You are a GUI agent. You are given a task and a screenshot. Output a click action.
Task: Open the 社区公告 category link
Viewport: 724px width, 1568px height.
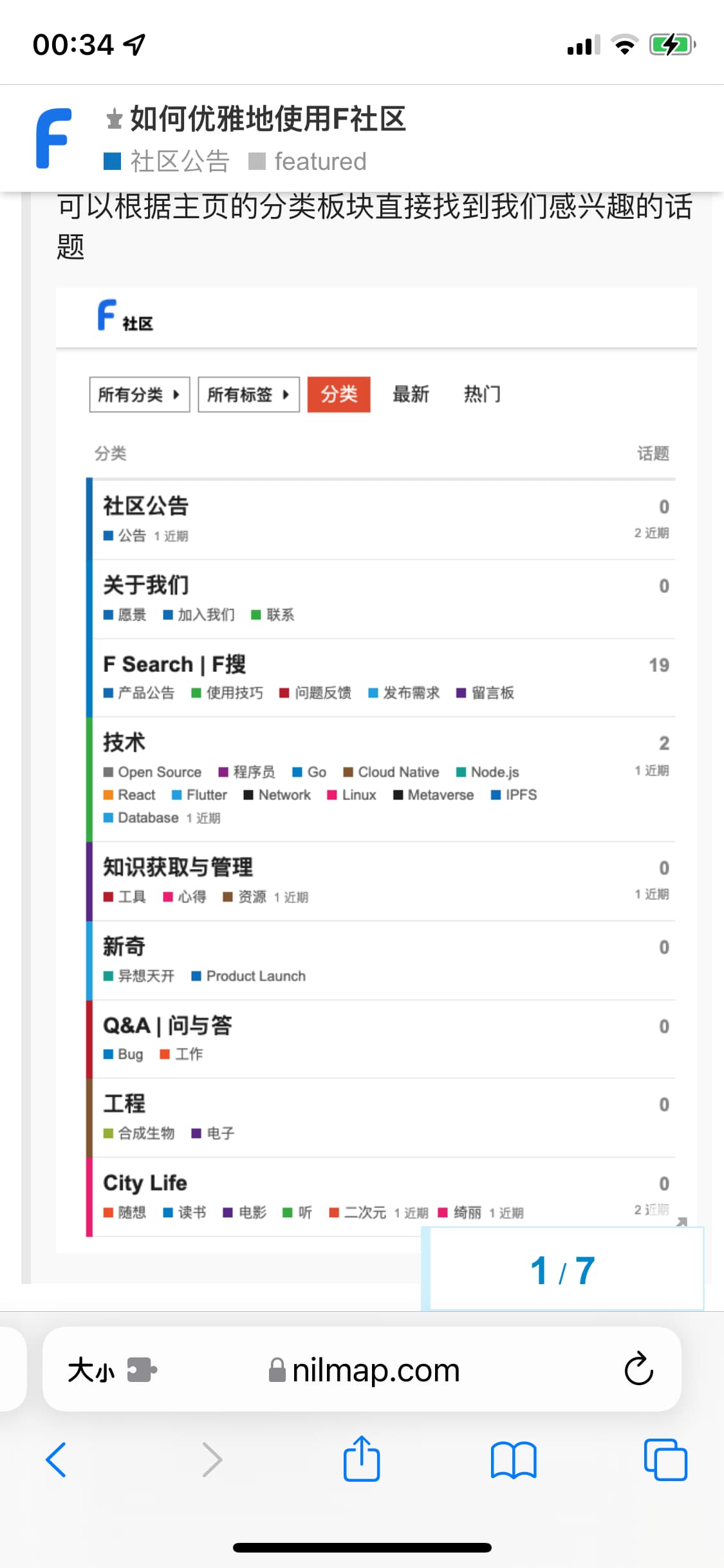(x=167, y=162)
